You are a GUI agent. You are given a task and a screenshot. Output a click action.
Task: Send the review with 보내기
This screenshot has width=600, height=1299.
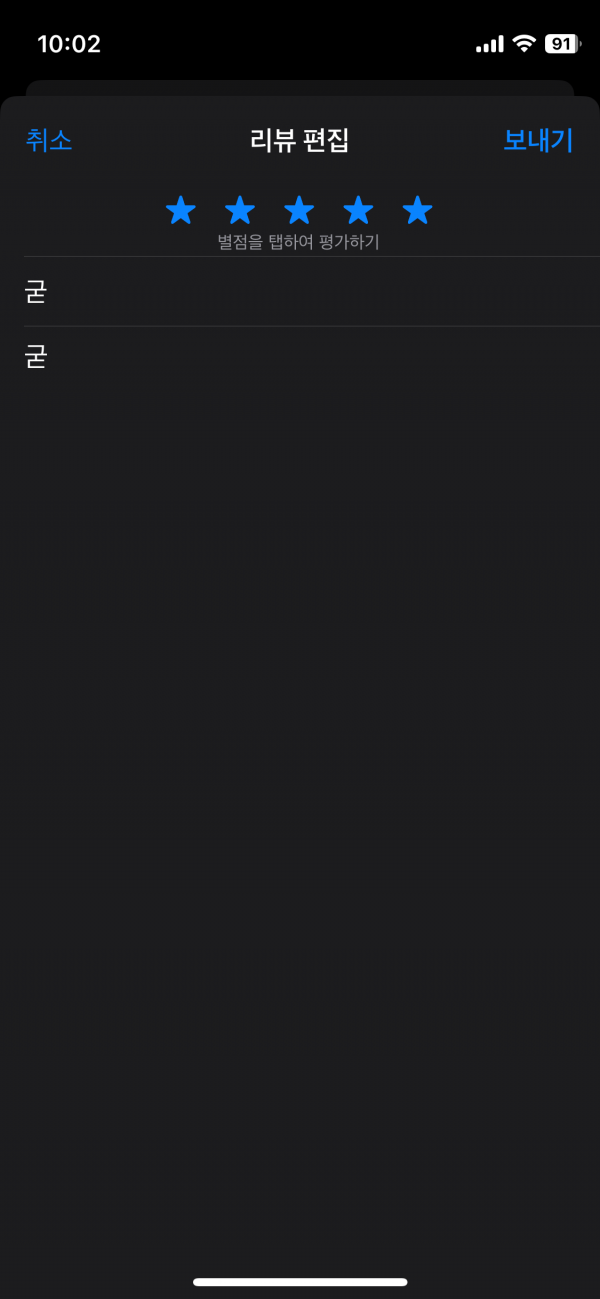[x=538, y=141]
